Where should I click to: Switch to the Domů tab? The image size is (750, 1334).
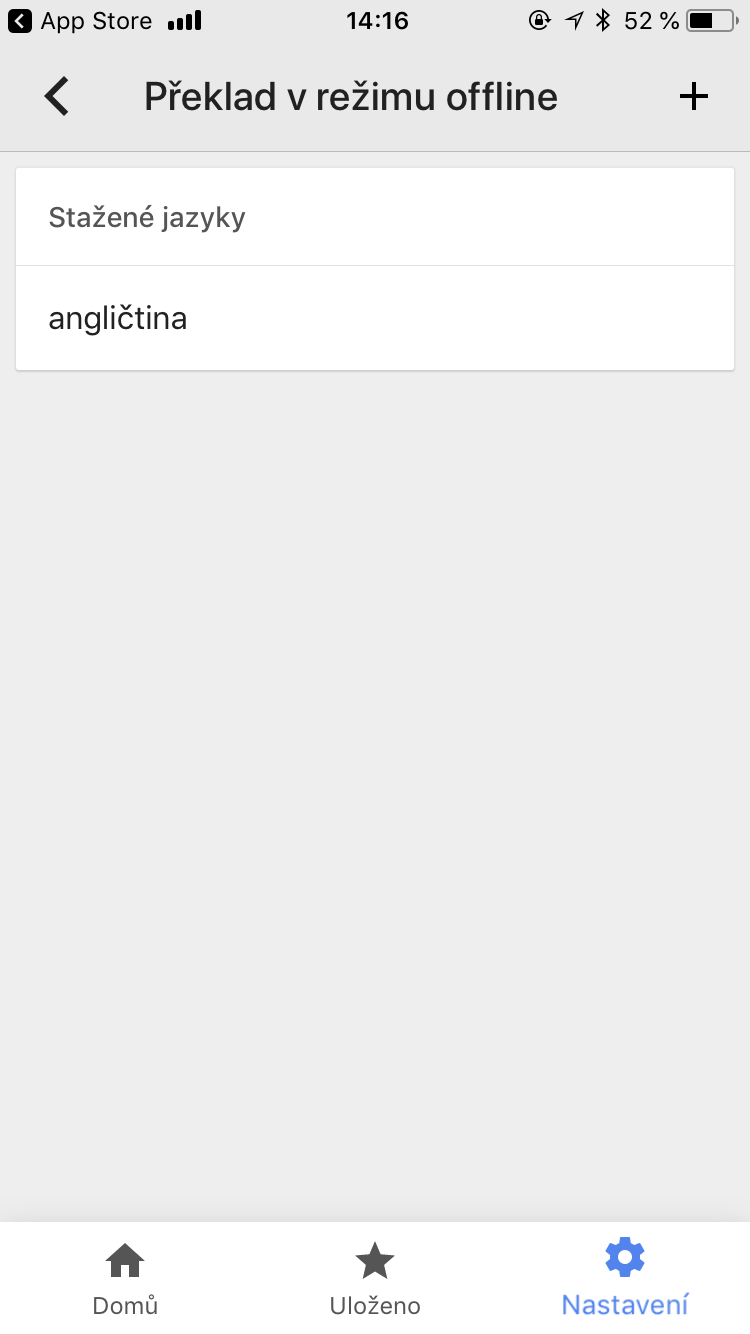click(125, 1278)
